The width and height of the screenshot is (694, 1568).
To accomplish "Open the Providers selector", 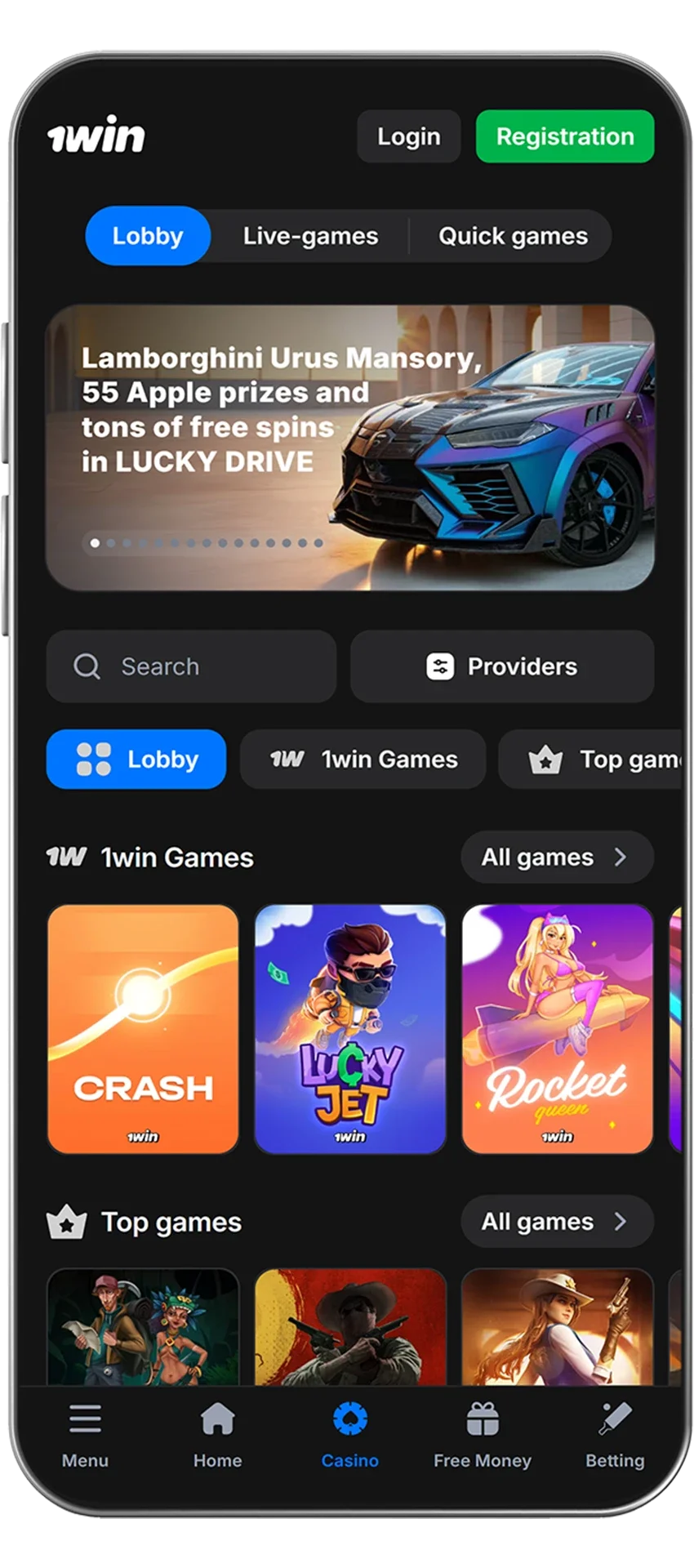I will (501, 666).
